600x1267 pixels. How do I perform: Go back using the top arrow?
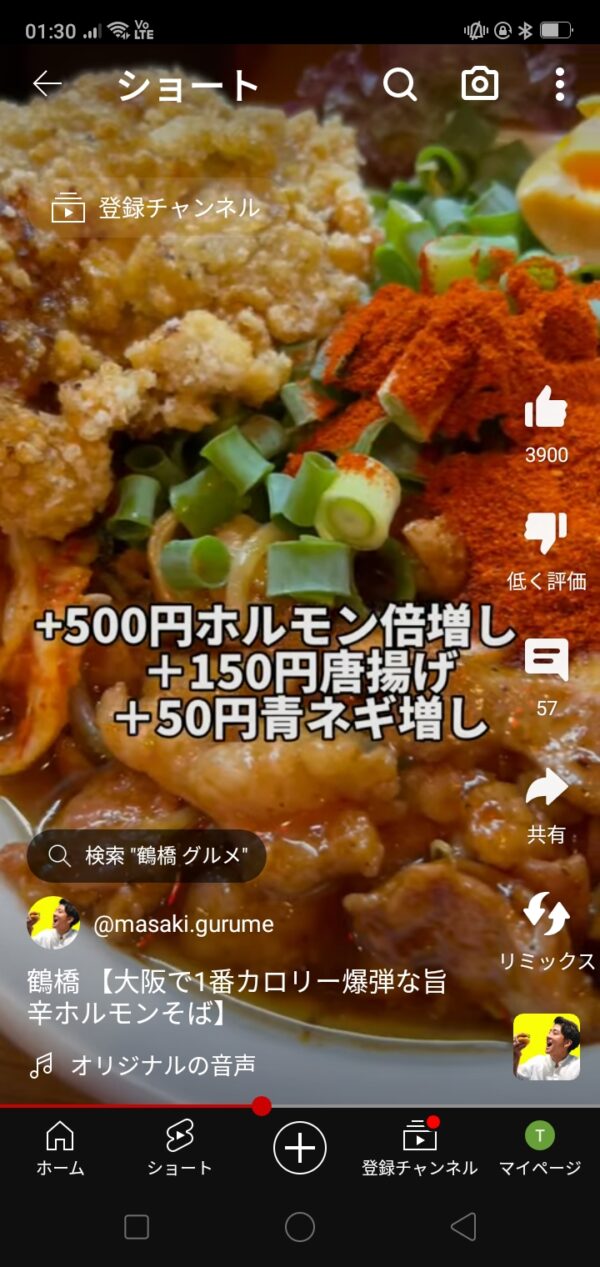[x=47, y=85]
